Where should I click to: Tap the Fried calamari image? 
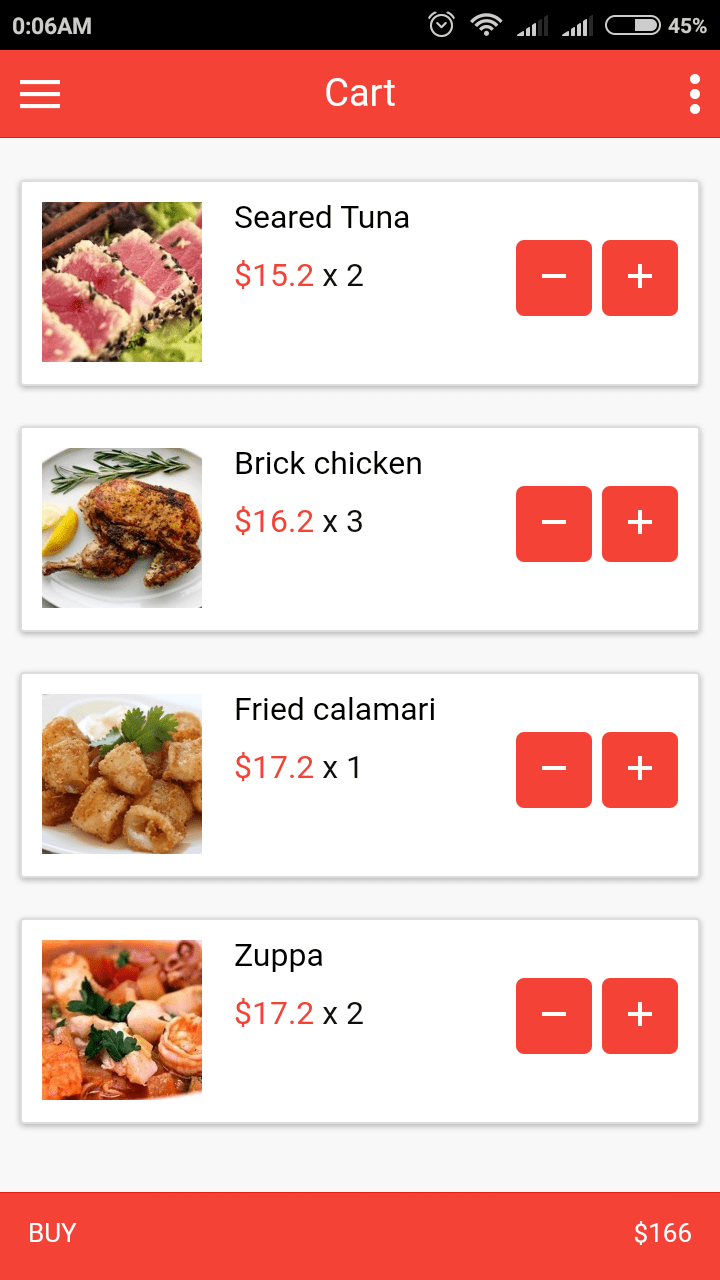coord(121,773)
